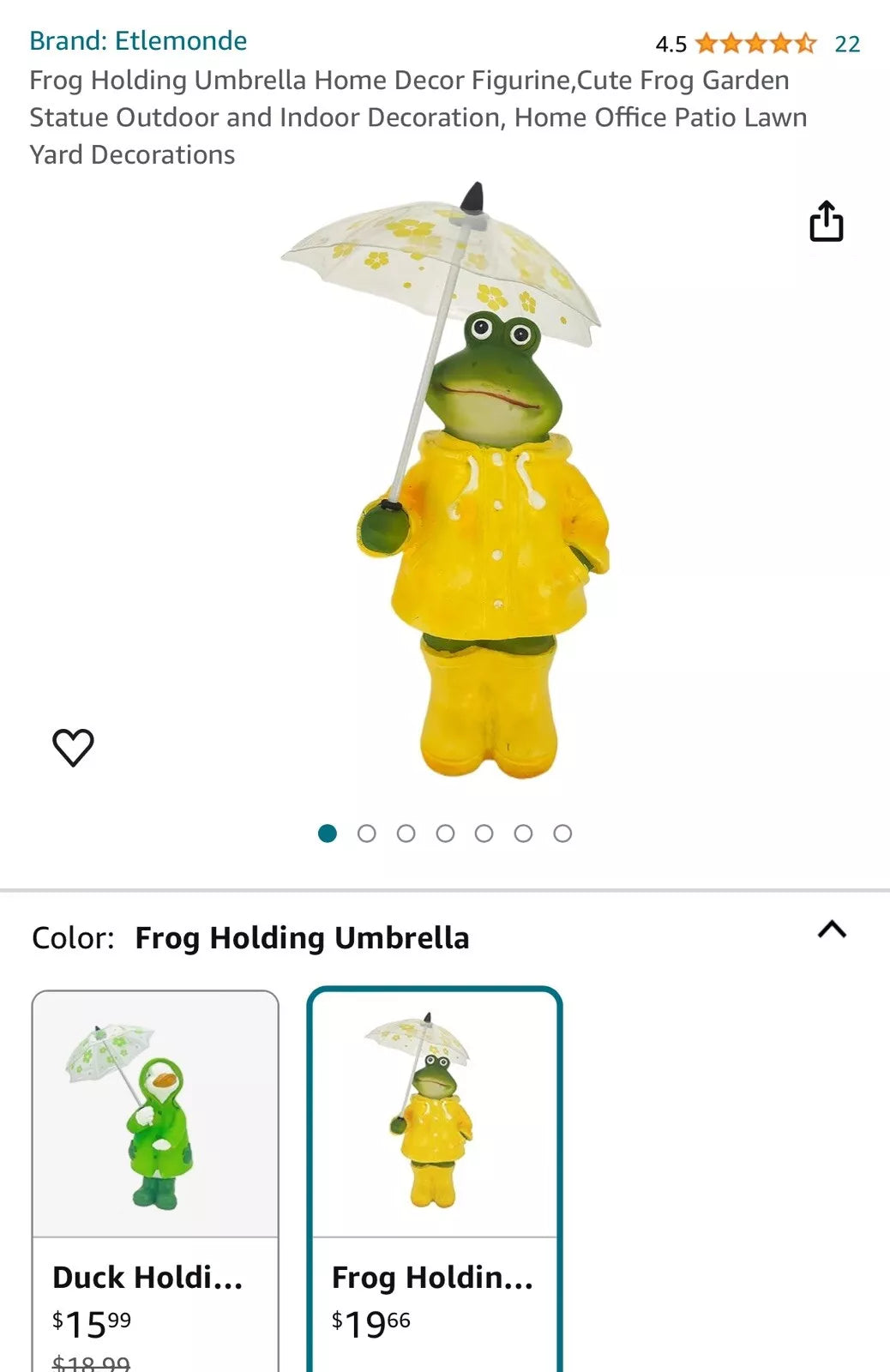This screenshot has width=890, height=1372.
Task: Share this frog figurine product
Action: point(827,221)
